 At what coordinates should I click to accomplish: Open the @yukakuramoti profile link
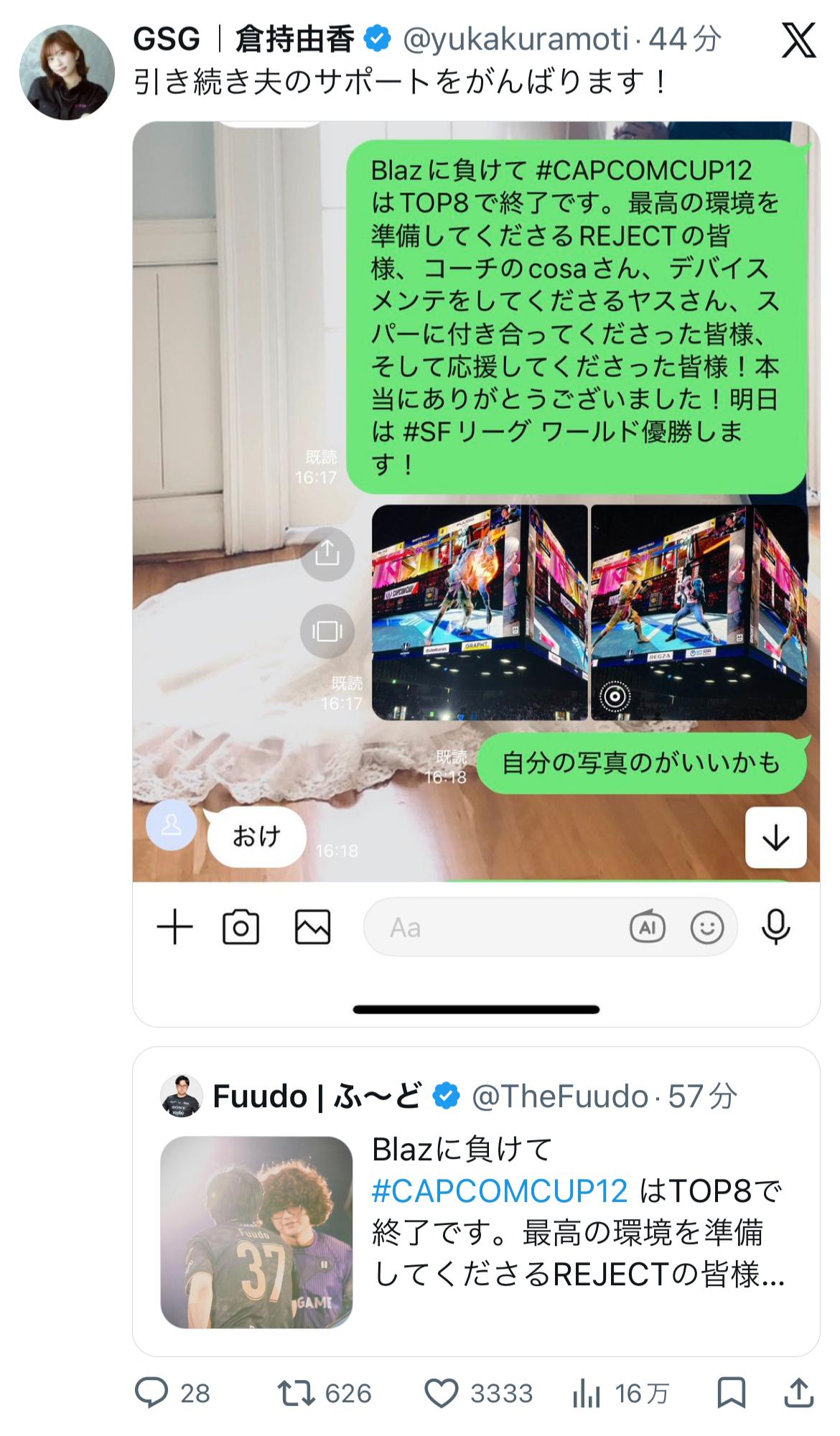515,39
